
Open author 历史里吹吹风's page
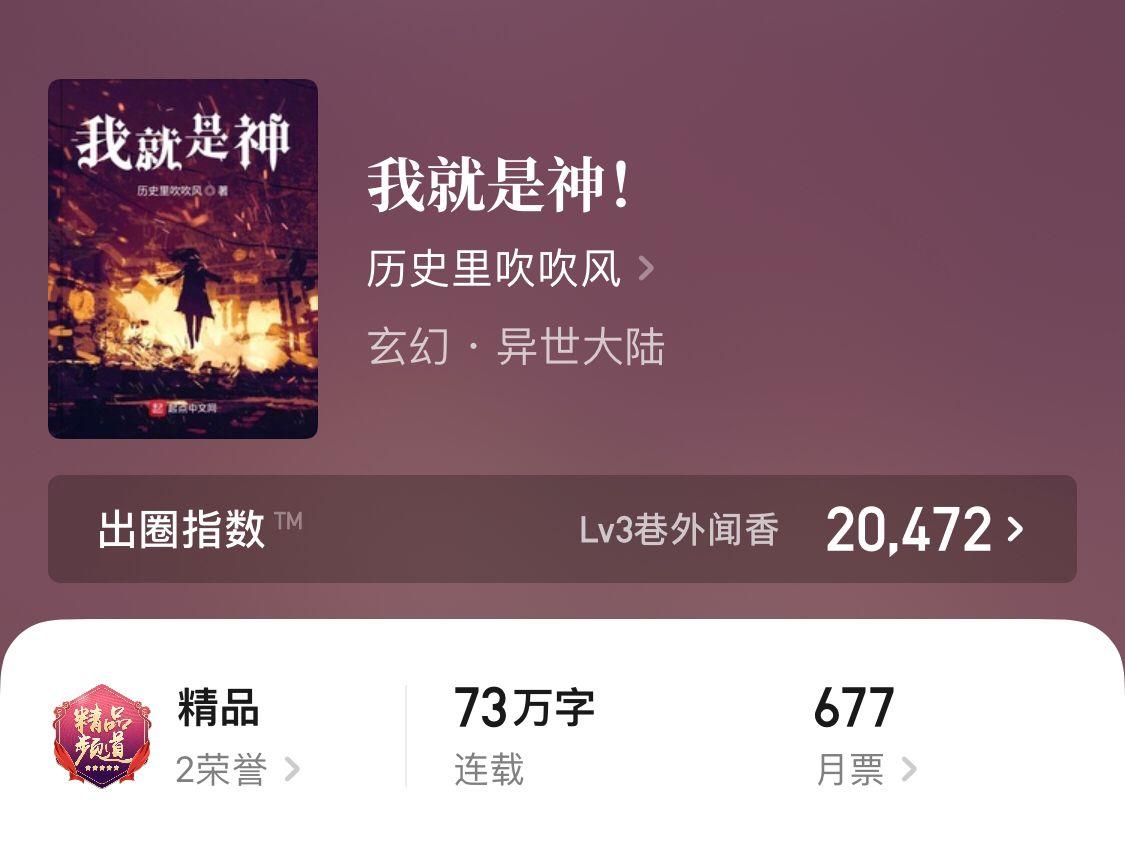tap(510, 269)
